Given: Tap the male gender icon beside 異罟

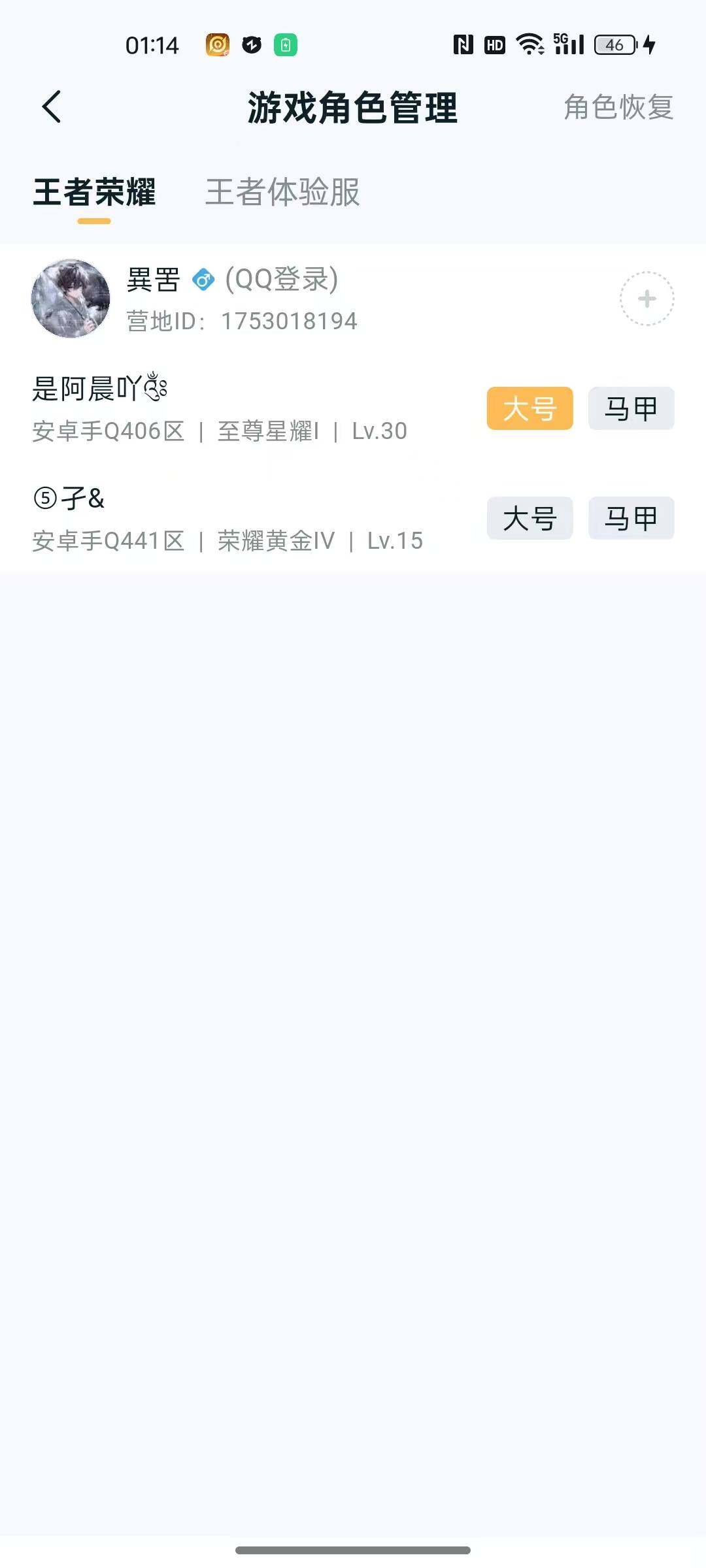Looking at the screenshot, I should 203,279.
